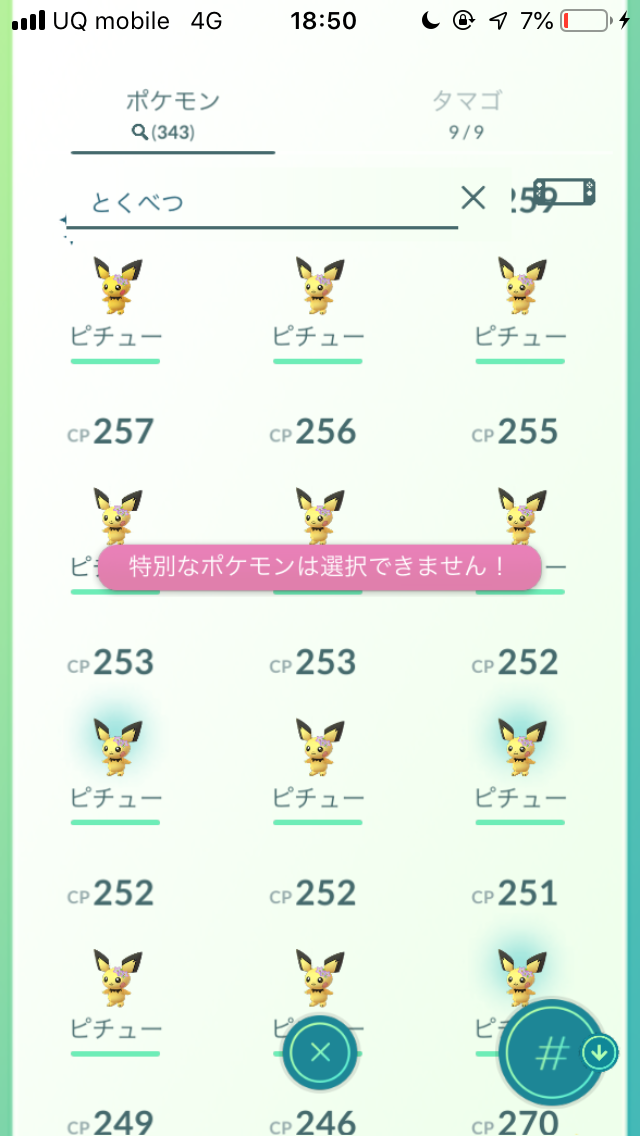640x1136 pixels.
Task: Tap the Nintendo Switch transfer icon
Action: [565, 191]
